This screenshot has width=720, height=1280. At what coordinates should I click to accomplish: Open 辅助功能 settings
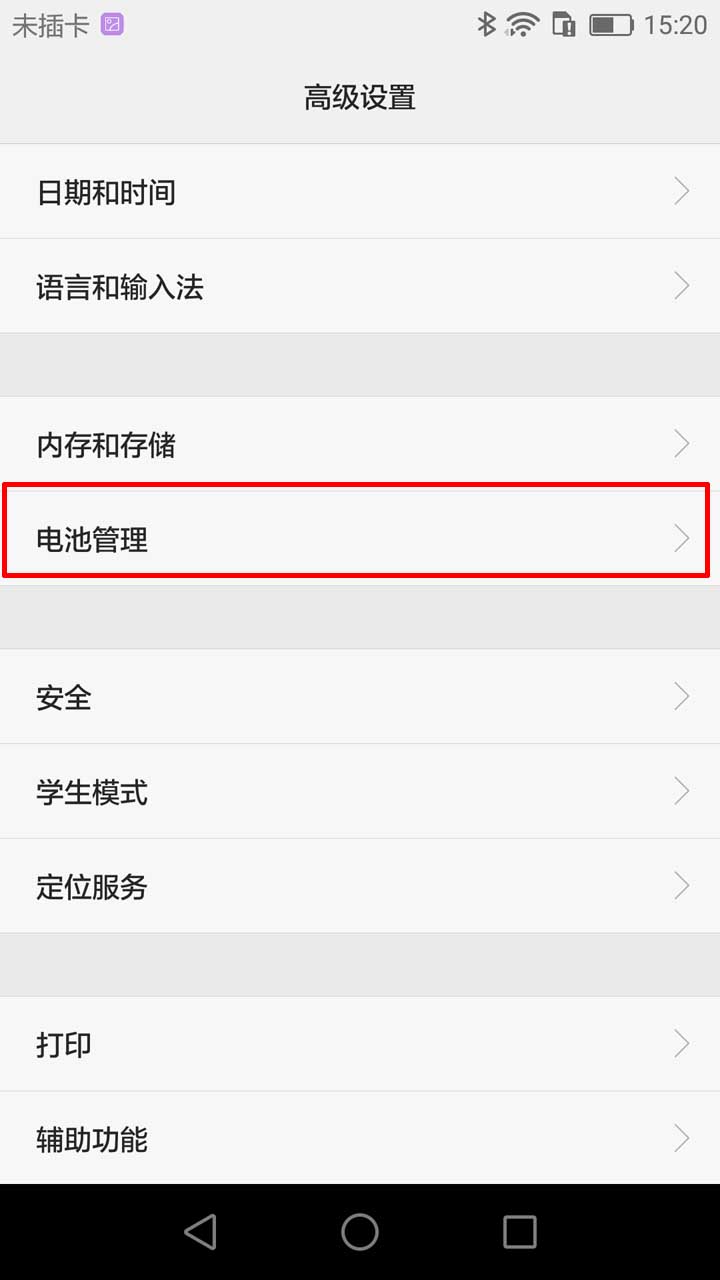360,1138
